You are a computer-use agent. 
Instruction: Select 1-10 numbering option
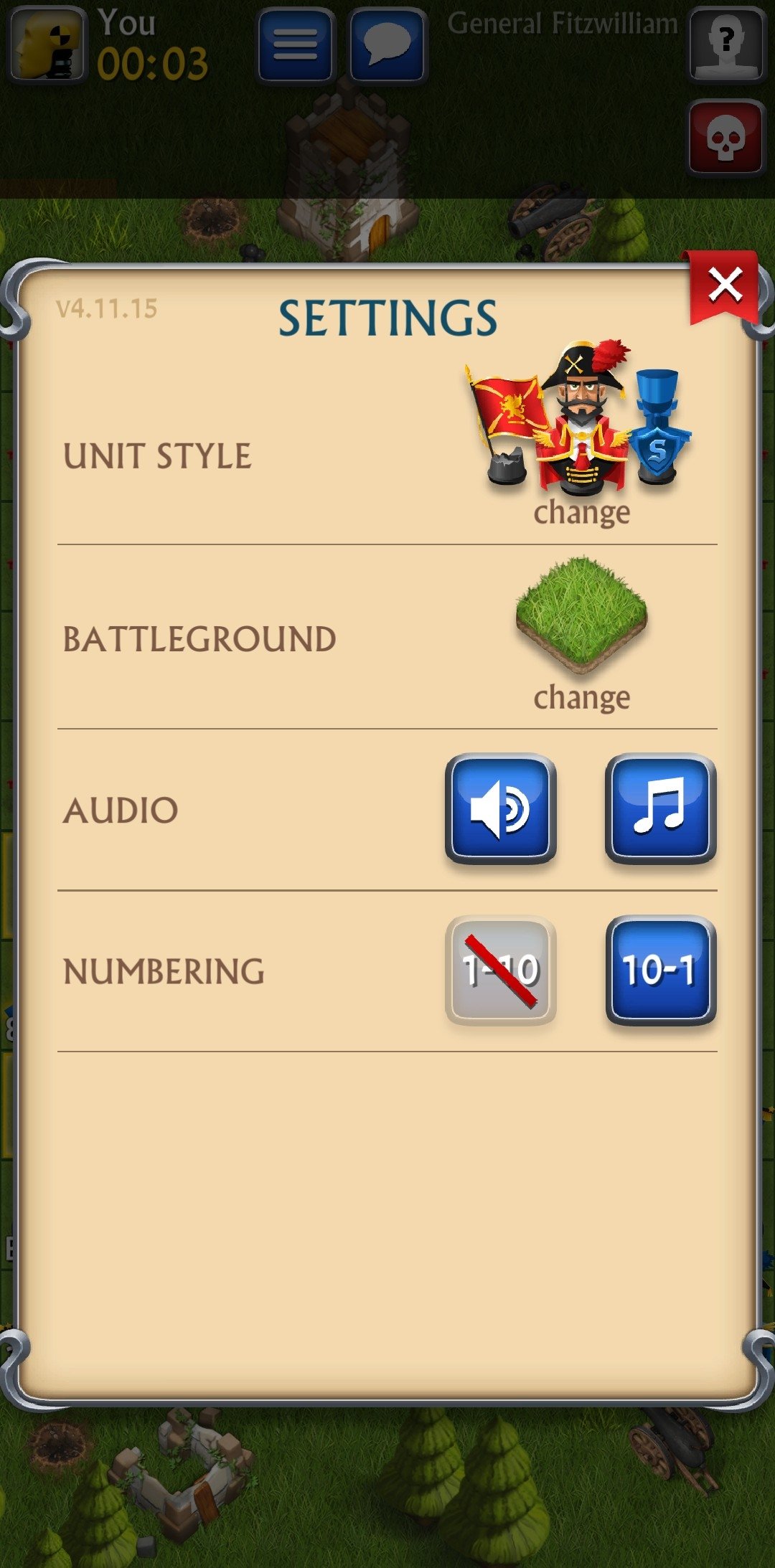coord(501,970)
